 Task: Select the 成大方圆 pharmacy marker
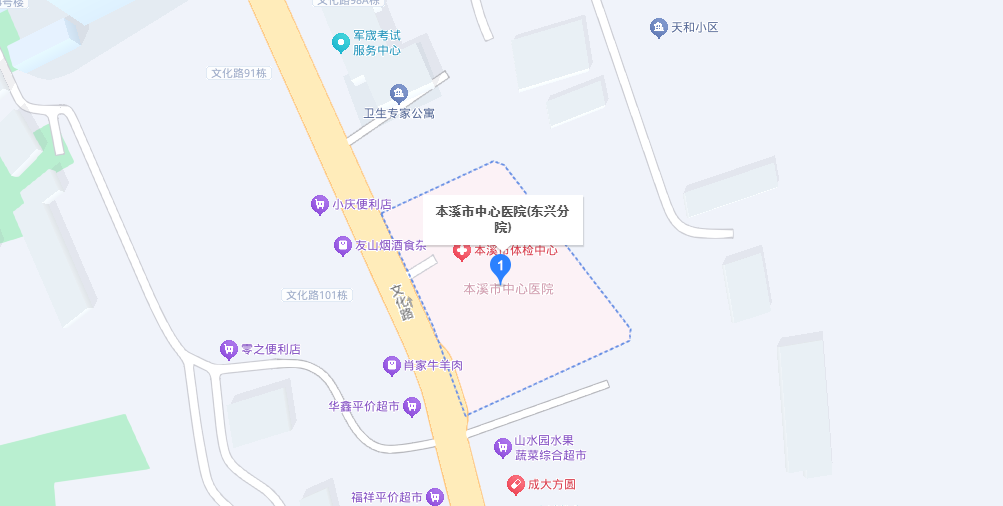(x=516, y=485)
